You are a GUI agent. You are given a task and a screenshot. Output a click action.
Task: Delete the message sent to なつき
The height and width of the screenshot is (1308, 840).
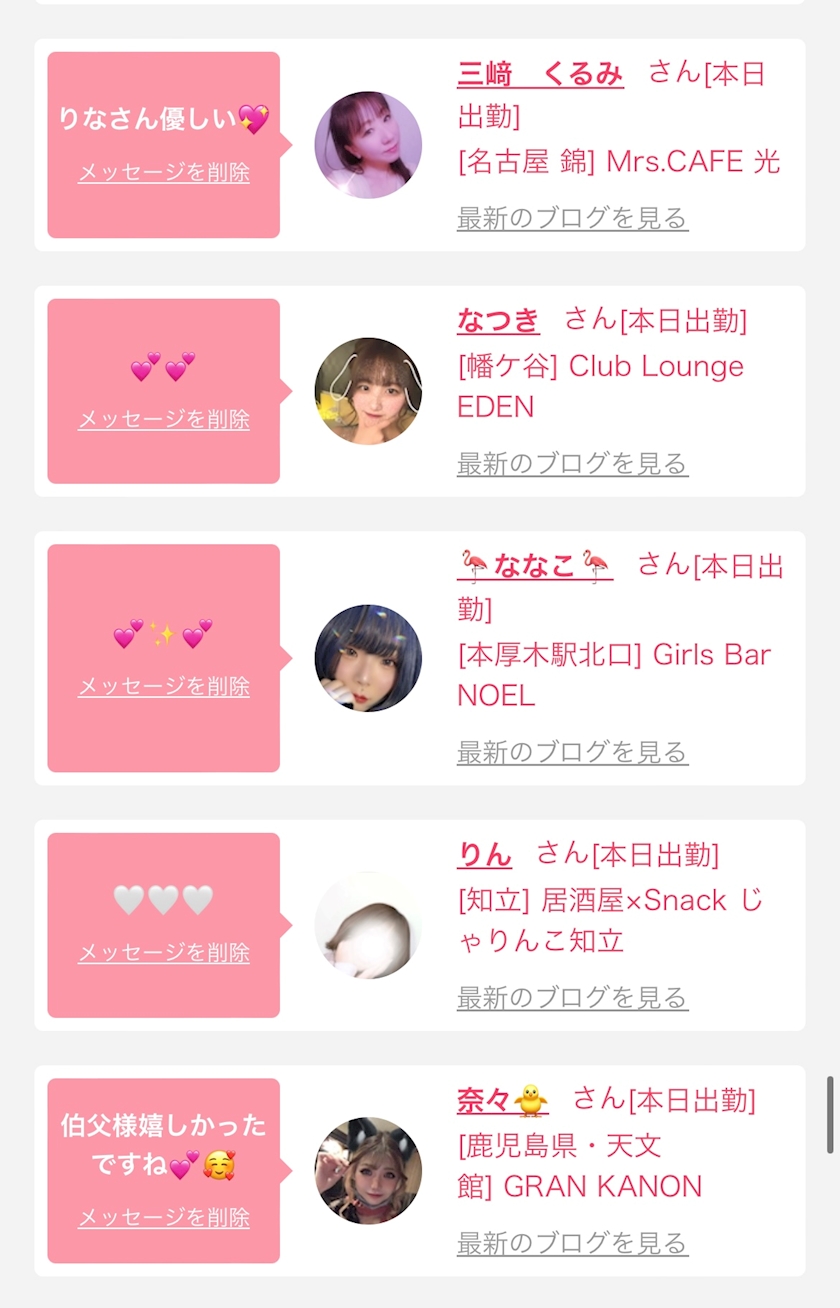click(x=164, y=419)
